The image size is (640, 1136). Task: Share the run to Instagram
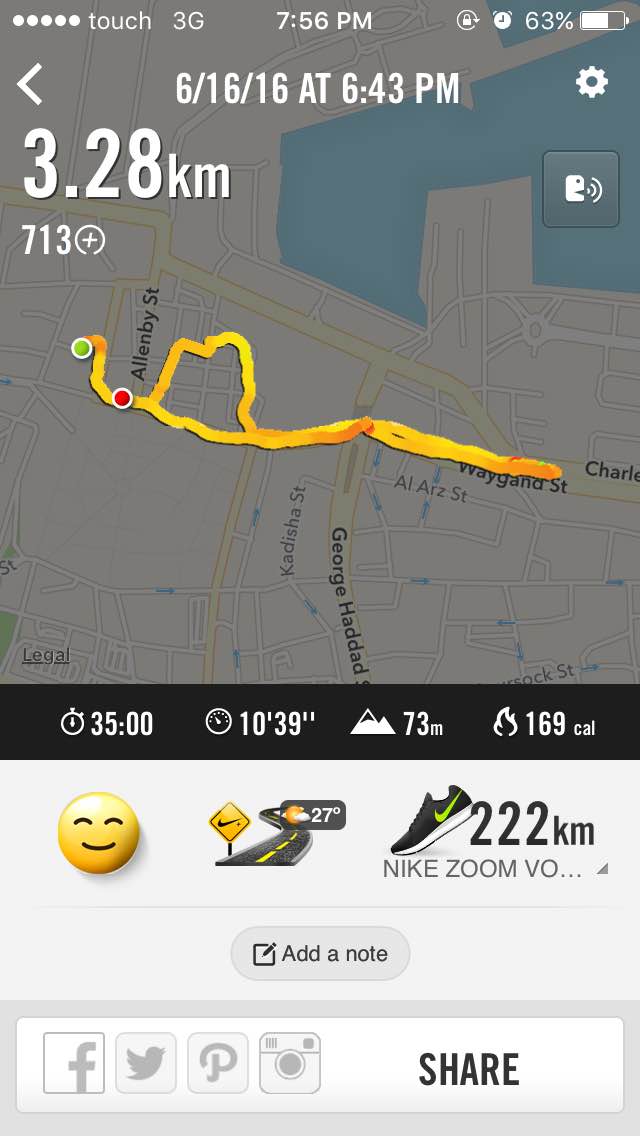[290, 1063]
